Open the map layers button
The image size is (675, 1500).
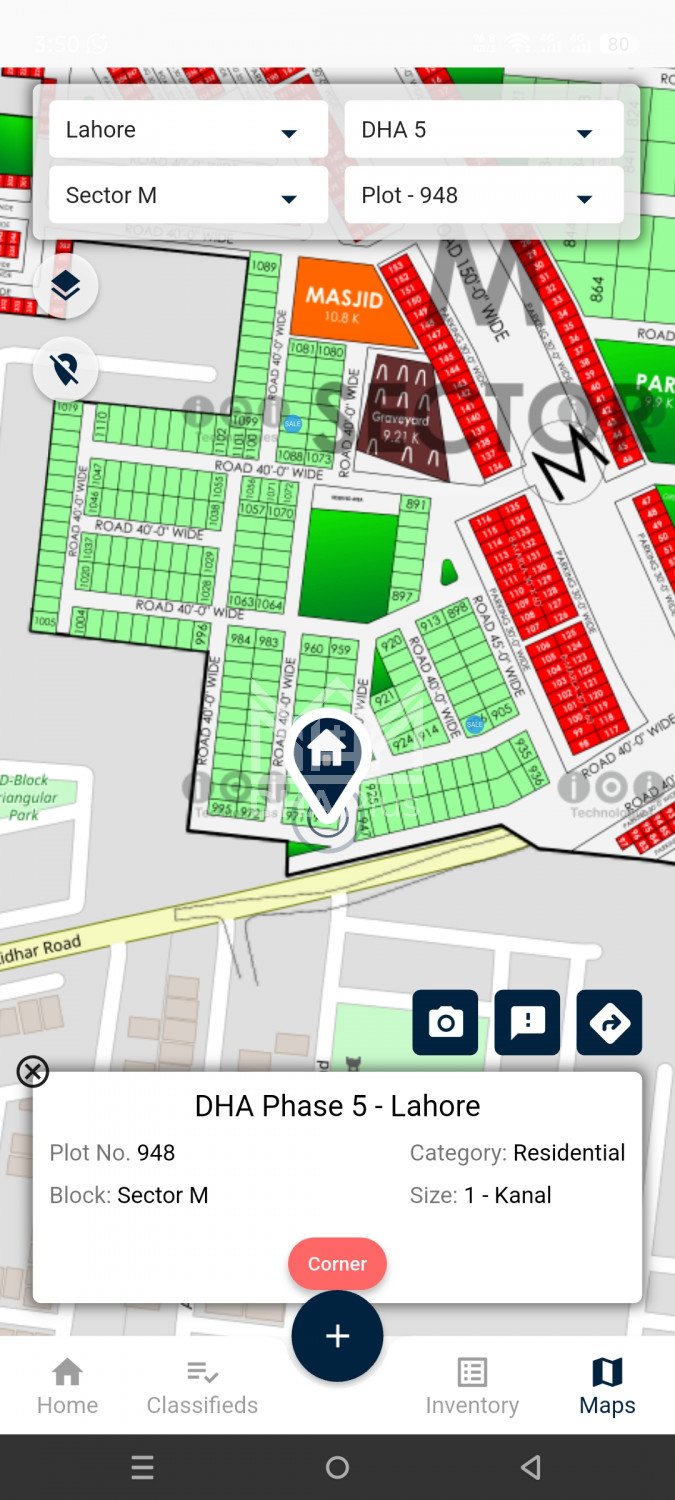point(66,287)
